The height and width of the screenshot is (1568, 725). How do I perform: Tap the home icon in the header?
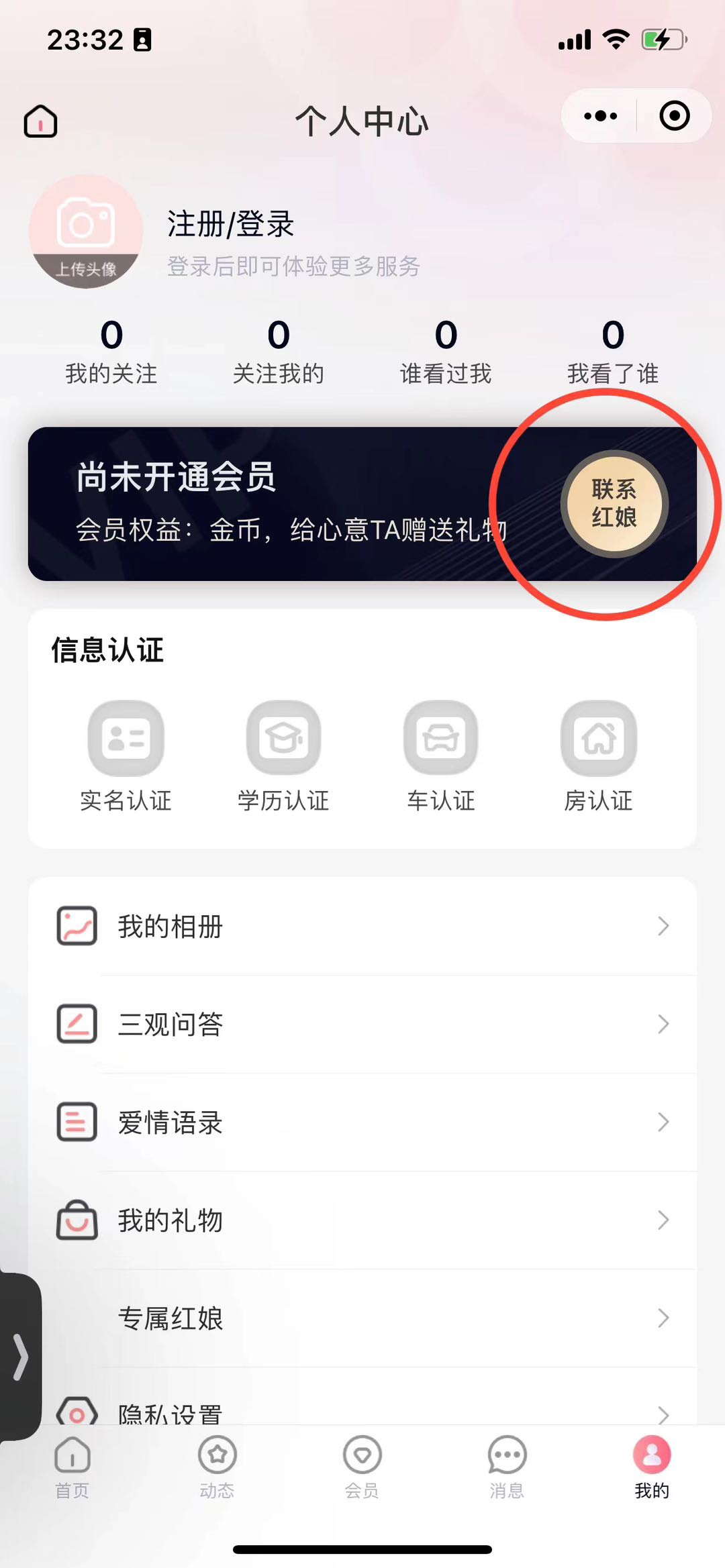[x=40, y=121]
